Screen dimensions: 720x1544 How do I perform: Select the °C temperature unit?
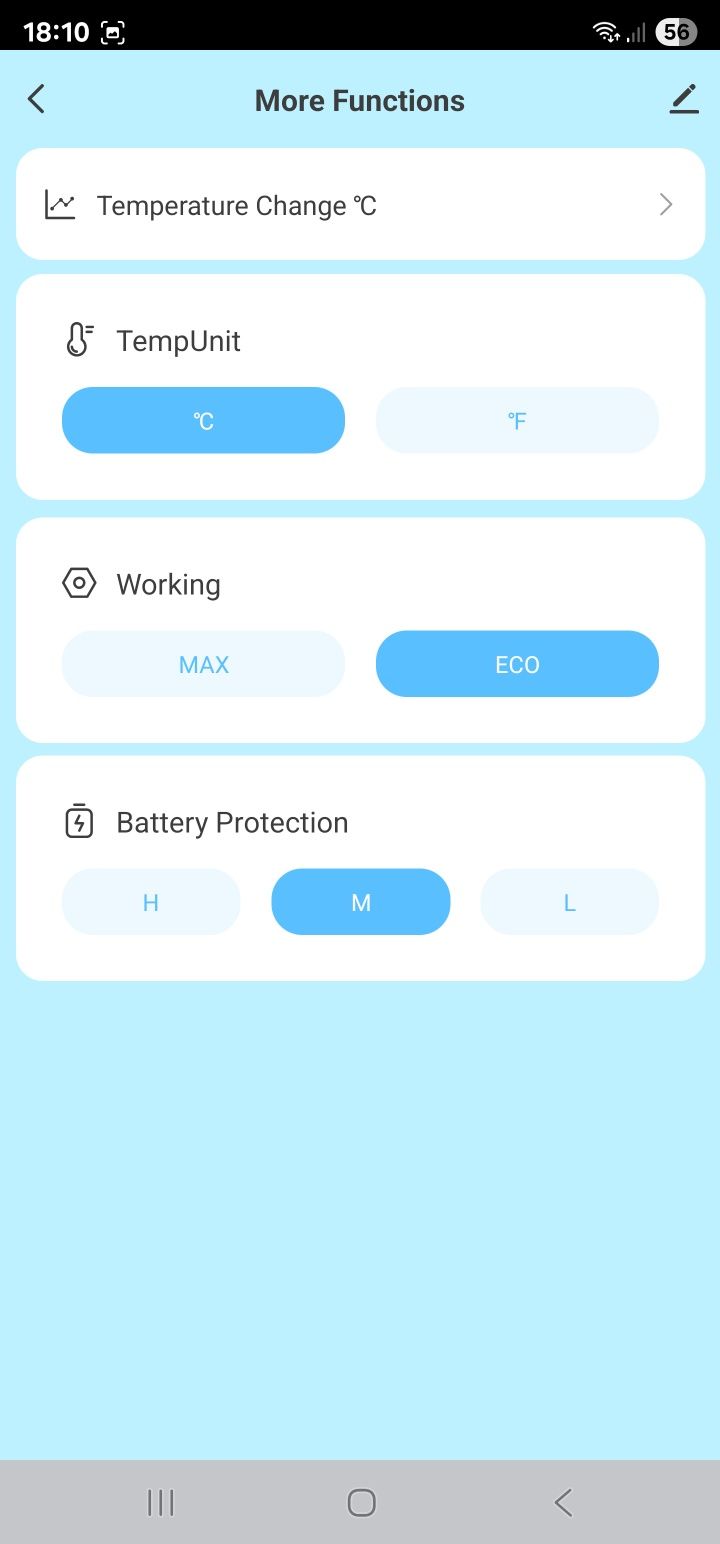pyautogui.click(x=203, y=421)
